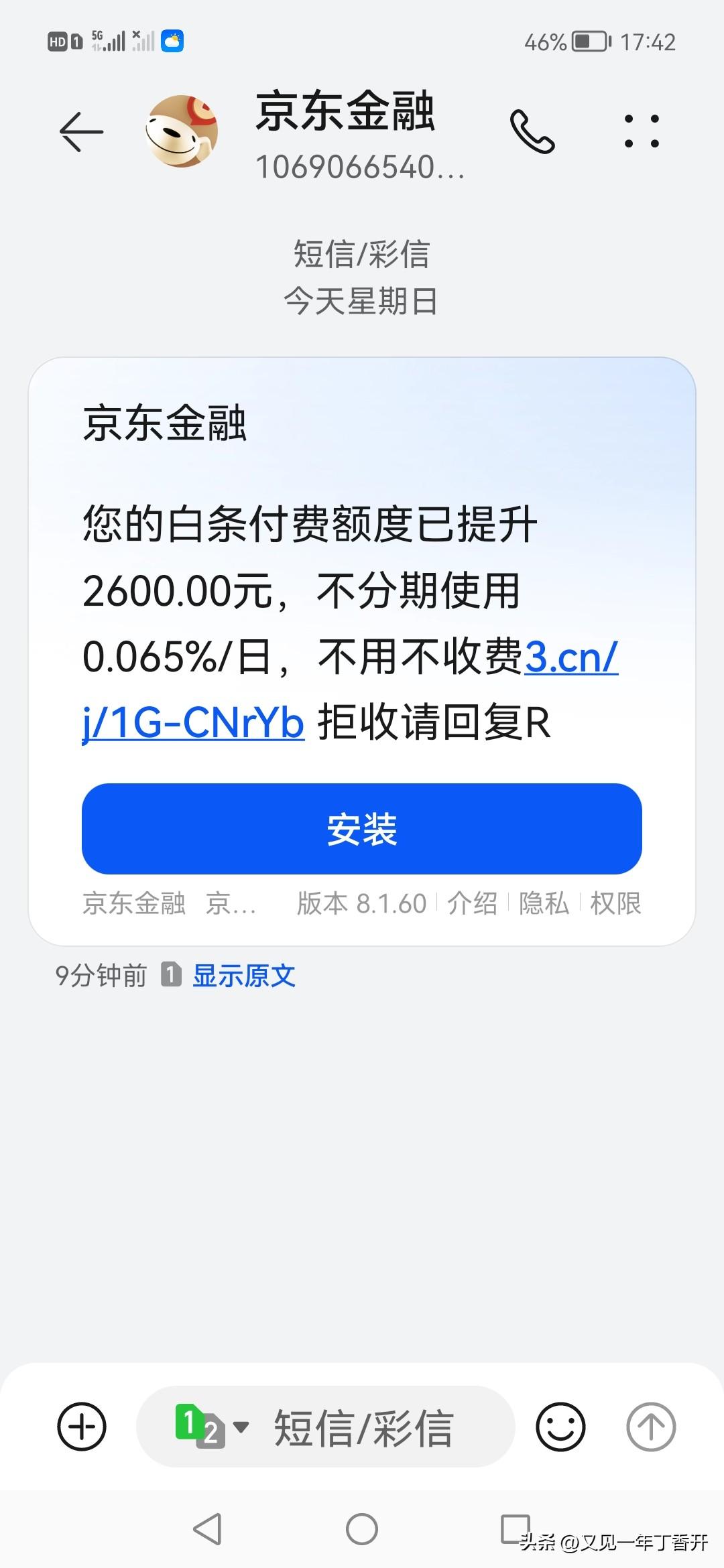Screen dimensions: 724x1568
Task: Tap the back arrow to exit conversation
Action: pyautogui.click(x=80, y=131)
